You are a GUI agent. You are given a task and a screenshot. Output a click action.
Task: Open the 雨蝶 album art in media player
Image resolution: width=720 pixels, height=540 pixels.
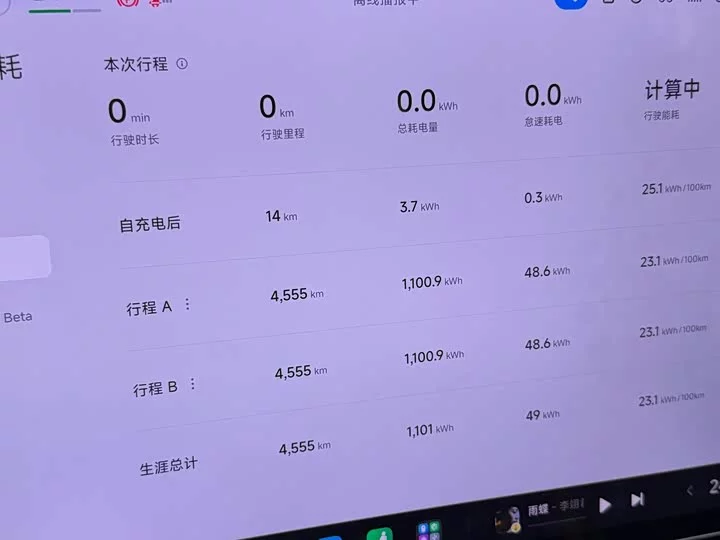point(508,520)
